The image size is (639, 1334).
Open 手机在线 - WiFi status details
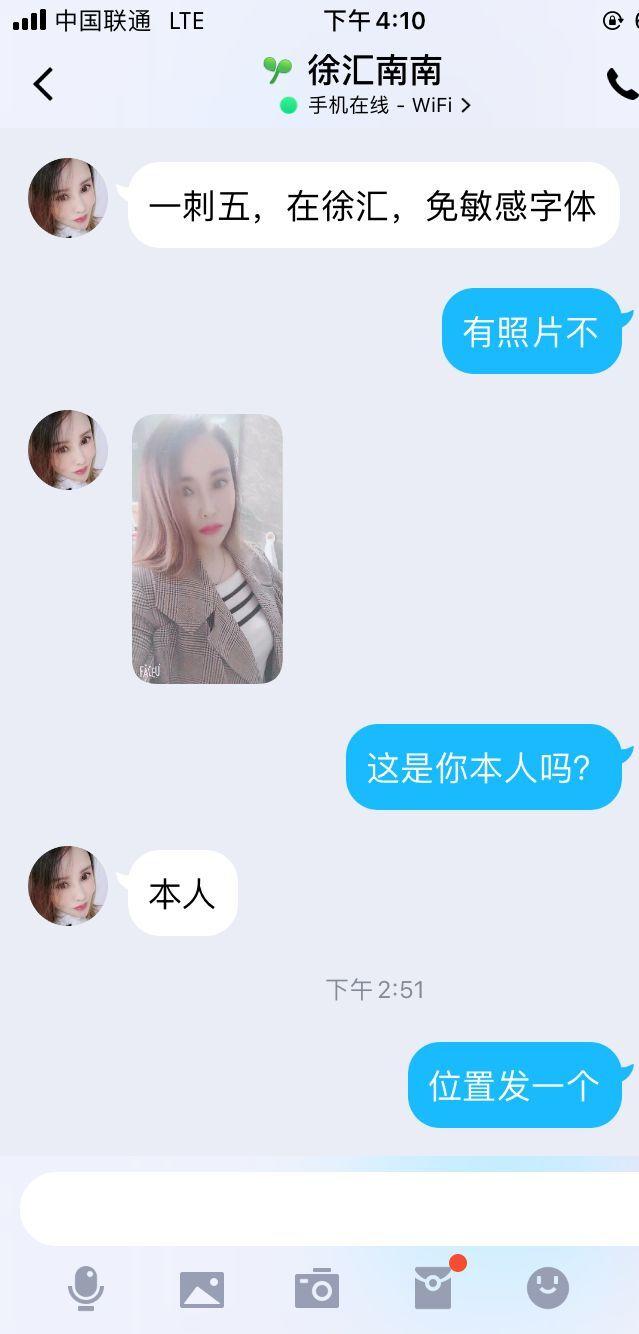coord(375,105)
